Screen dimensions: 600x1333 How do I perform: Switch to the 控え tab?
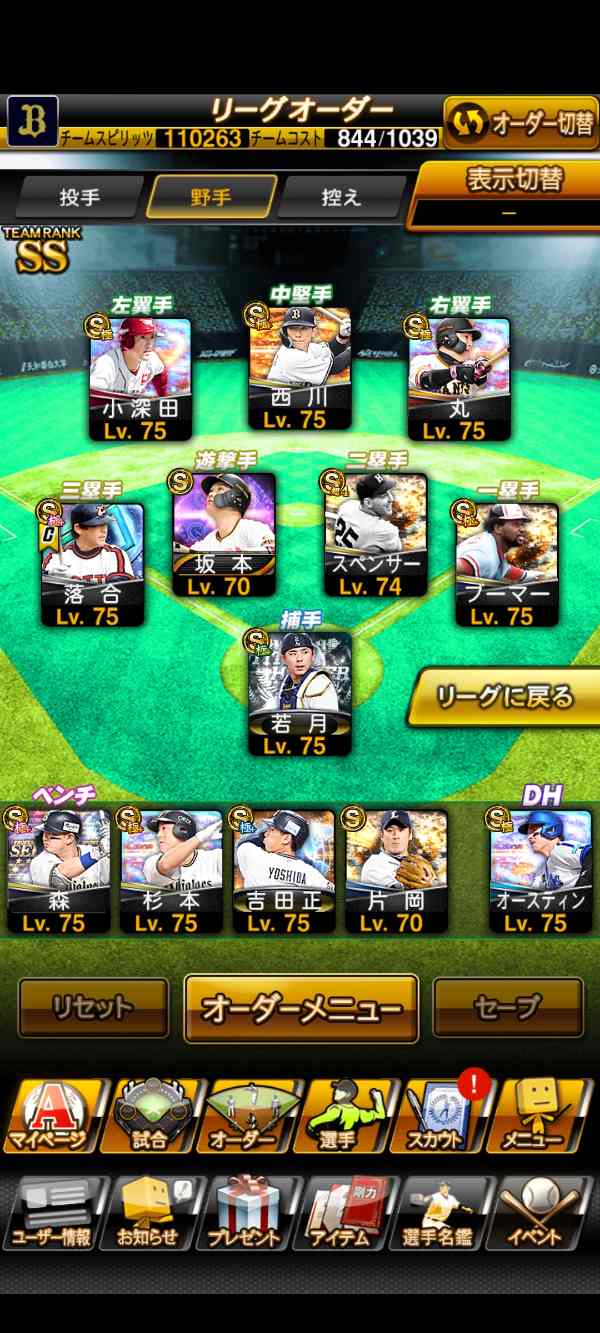(341, 197)
